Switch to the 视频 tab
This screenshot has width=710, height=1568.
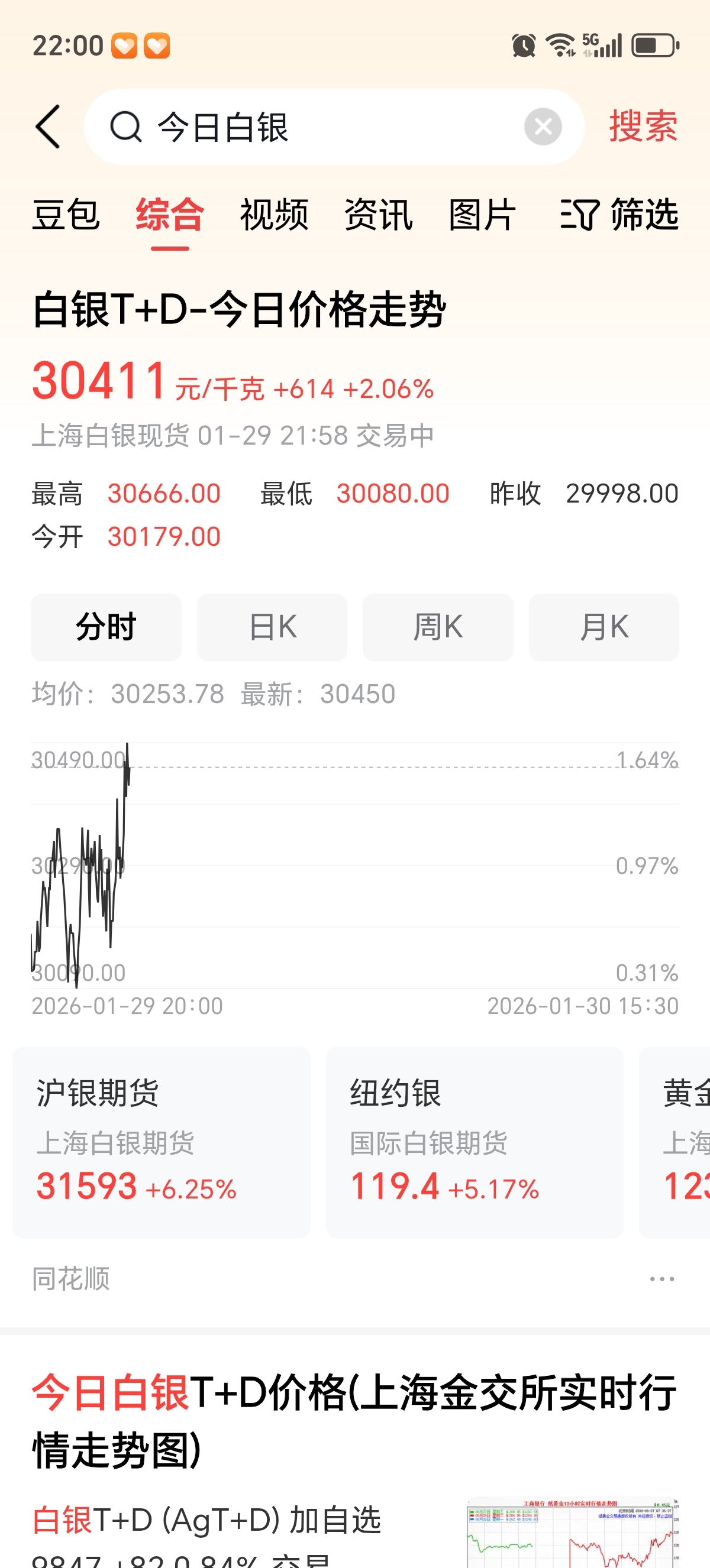274,215
